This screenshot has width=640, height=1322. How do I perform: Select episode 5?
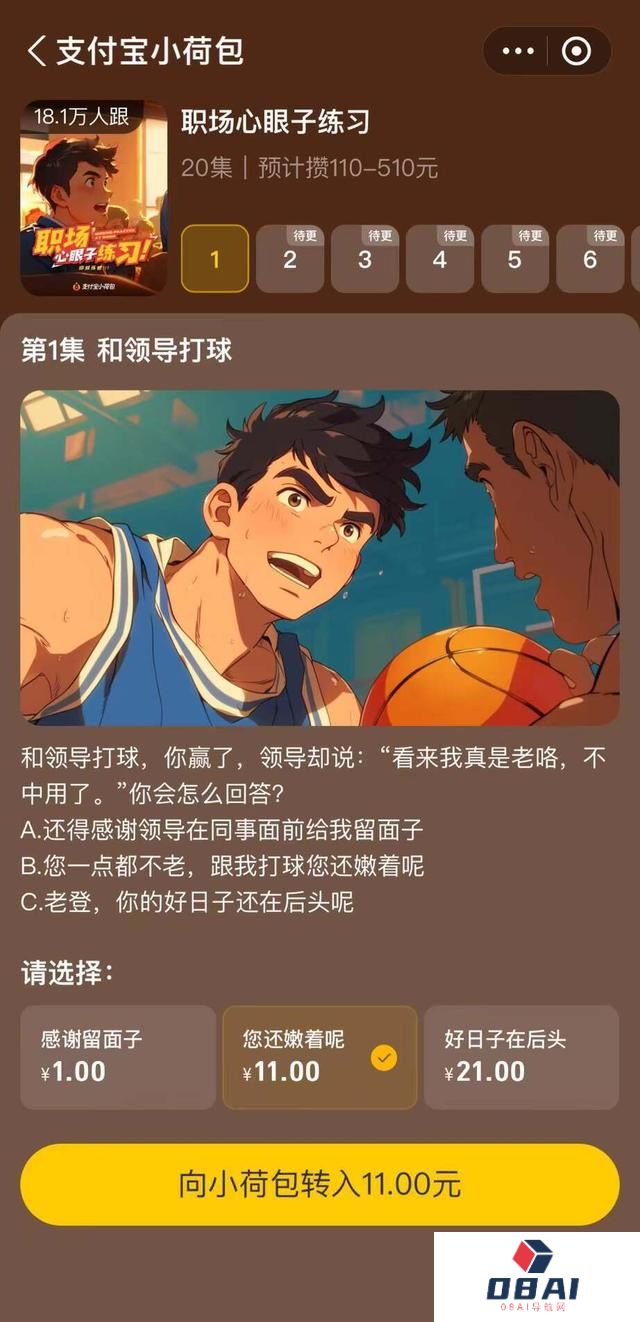click(x=515, y=259)
